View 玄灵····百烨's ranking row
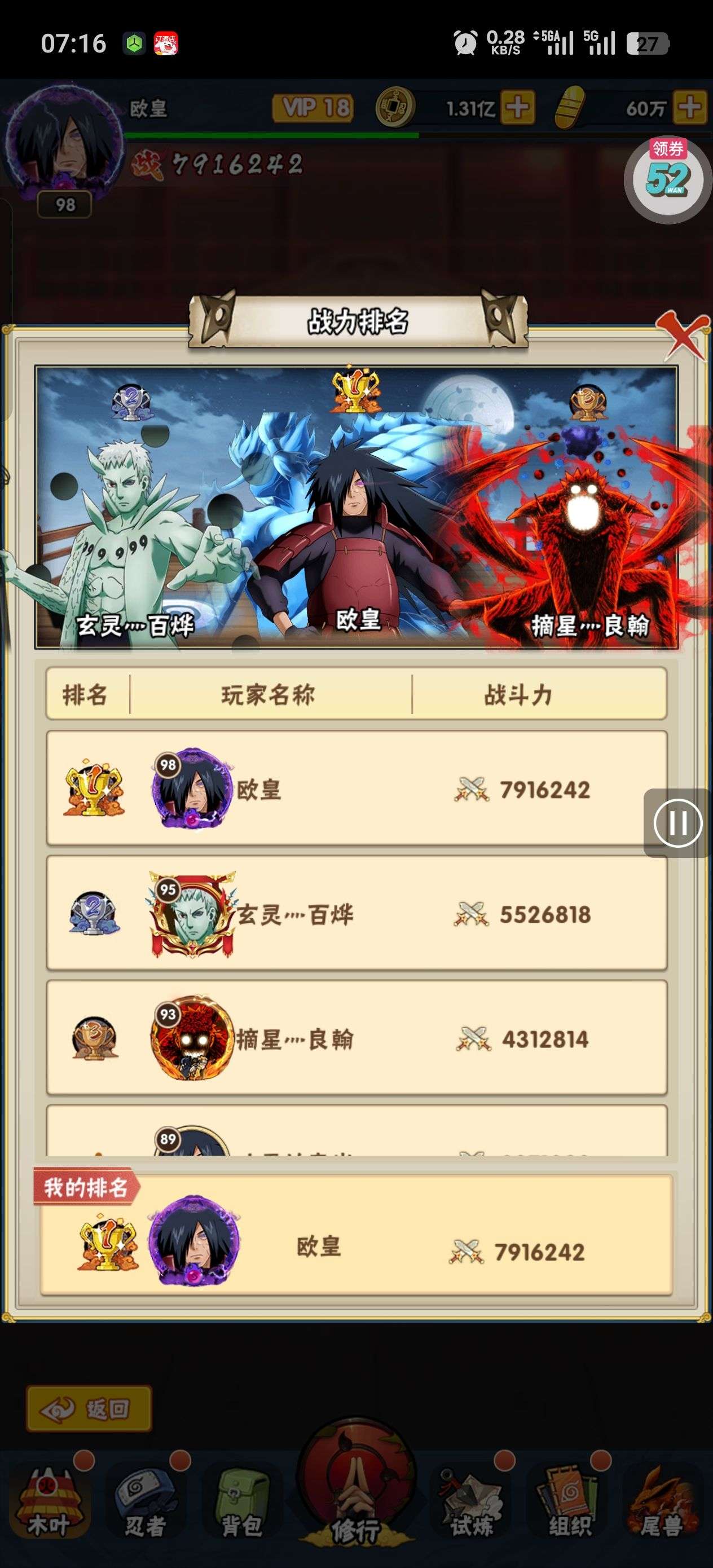Viewport: 713px width, 1568px height. [356, 914]
